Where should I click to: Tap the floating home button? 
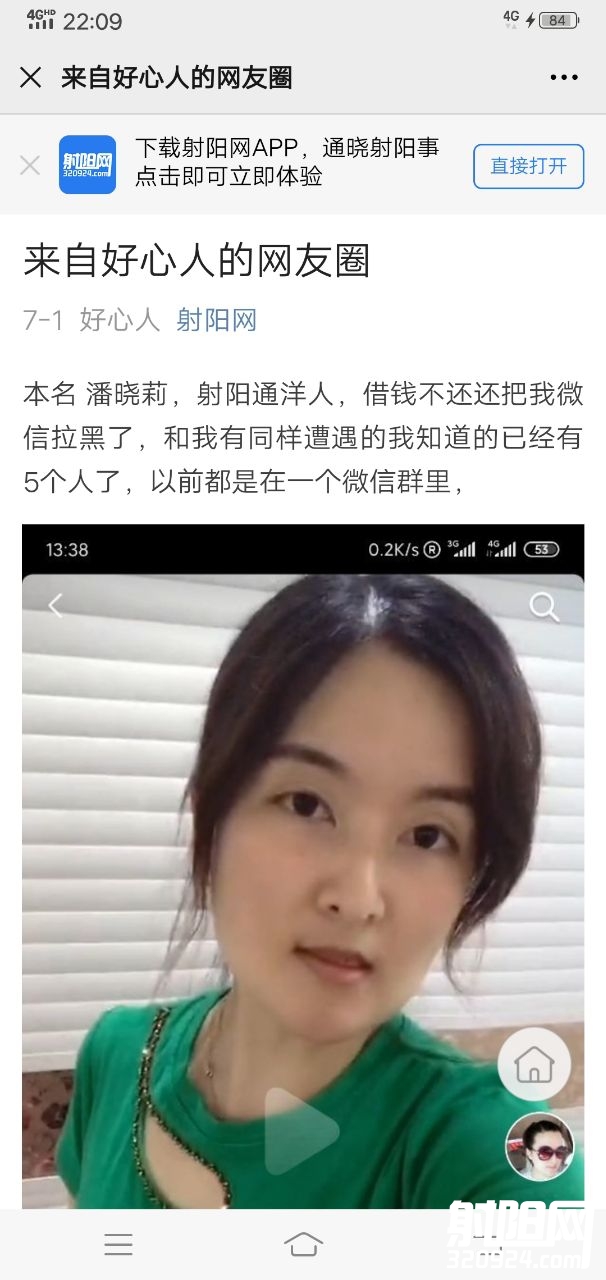(534, 1064)
